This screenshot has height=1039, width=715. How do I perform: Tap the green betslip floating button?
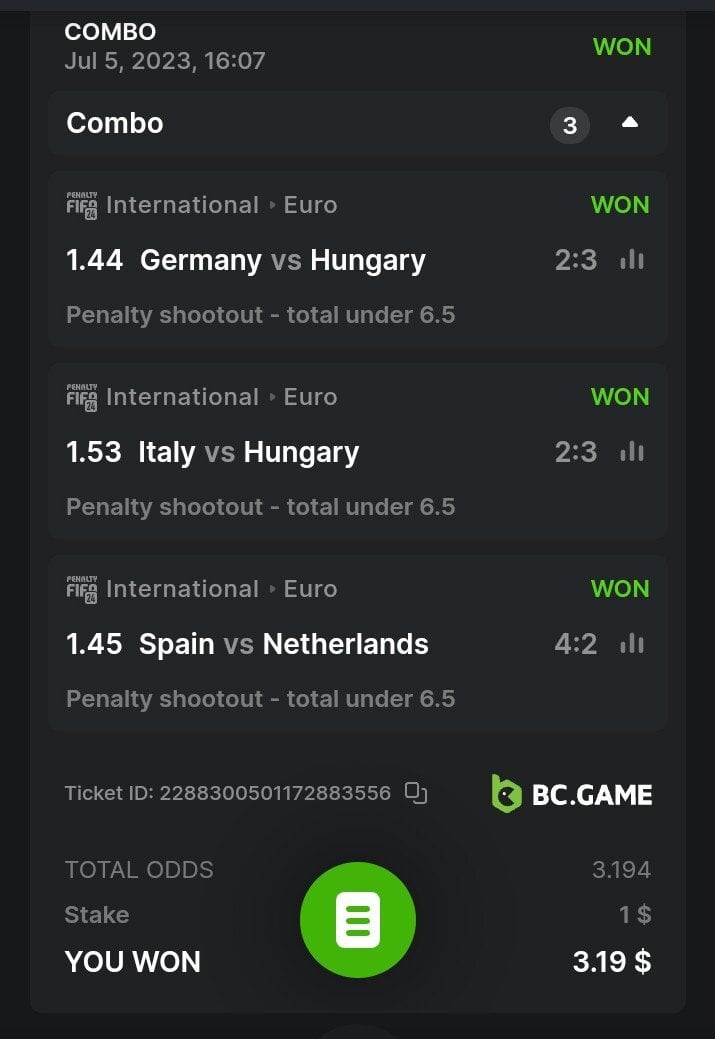[358, 919]
